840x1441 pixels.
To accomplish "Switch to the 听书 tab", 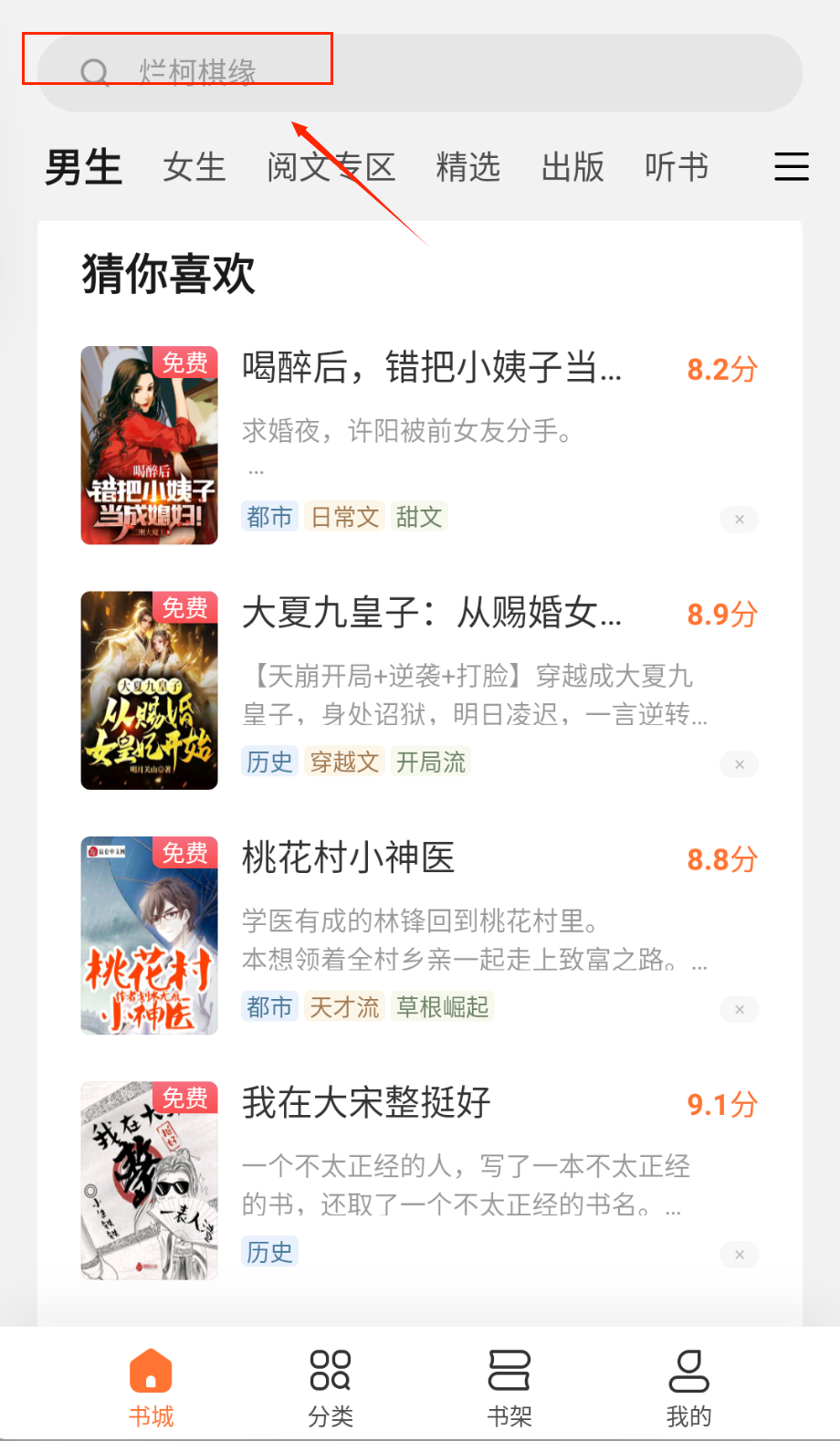I will tap(677, 168).
